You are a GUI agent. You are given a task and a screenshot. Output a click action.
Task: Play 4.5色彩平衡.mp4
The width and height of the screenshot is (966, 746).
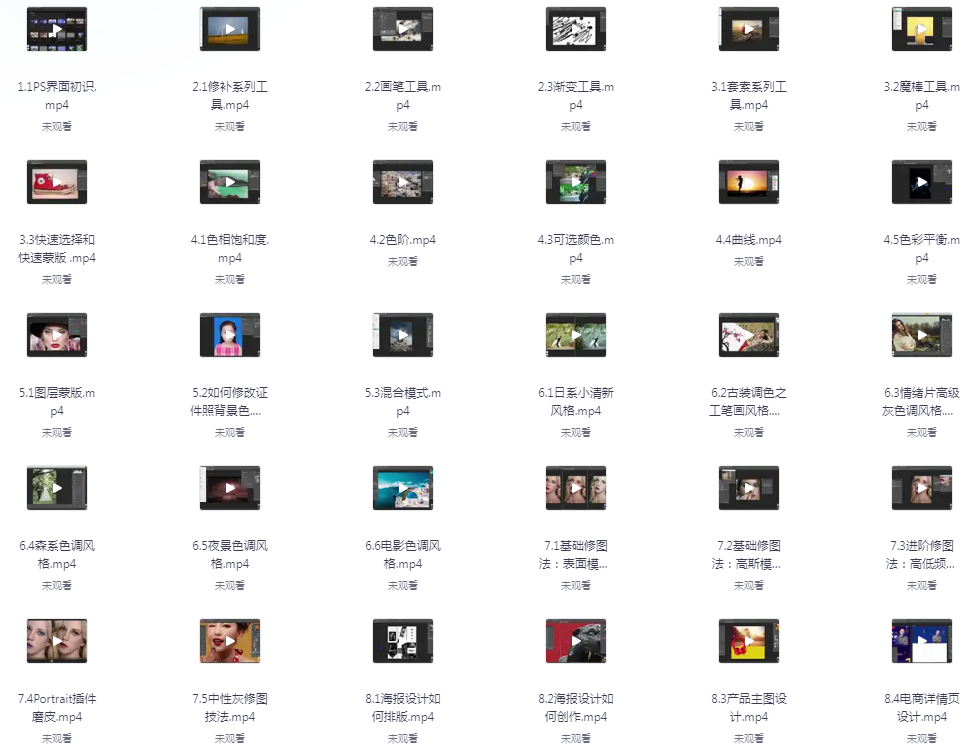point(922,182)
